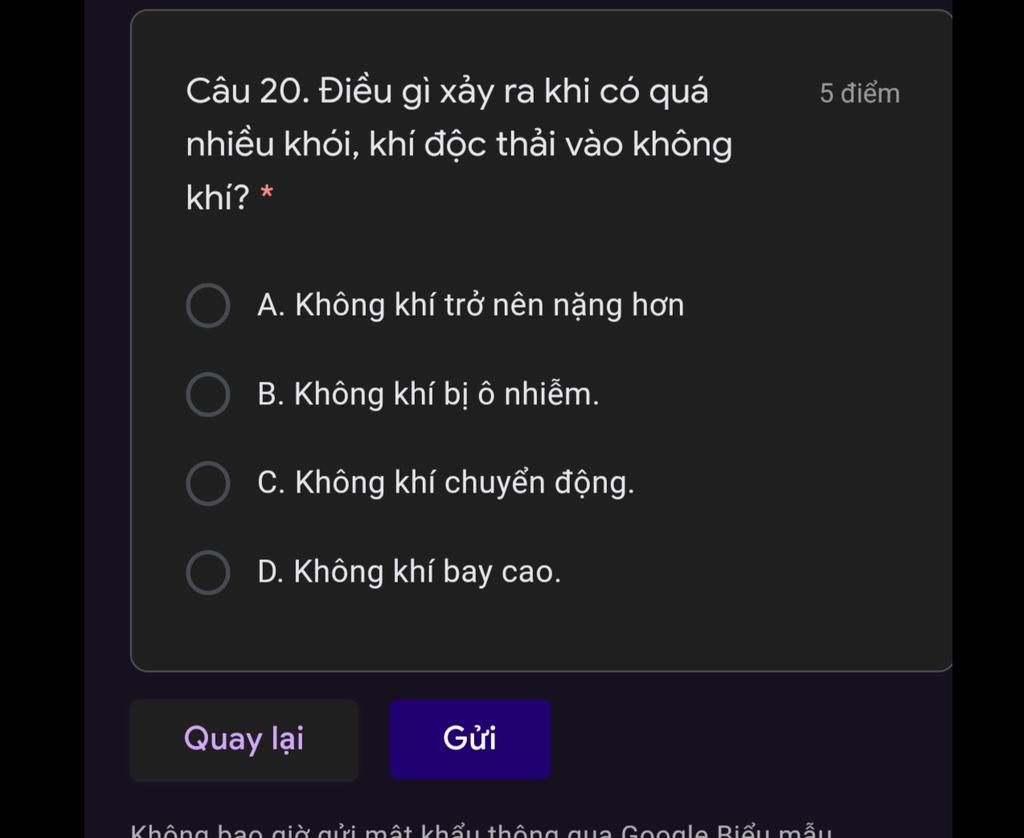Pick option C. Không khí chuyển động
1024x838 pixels.
pos(208,483)
